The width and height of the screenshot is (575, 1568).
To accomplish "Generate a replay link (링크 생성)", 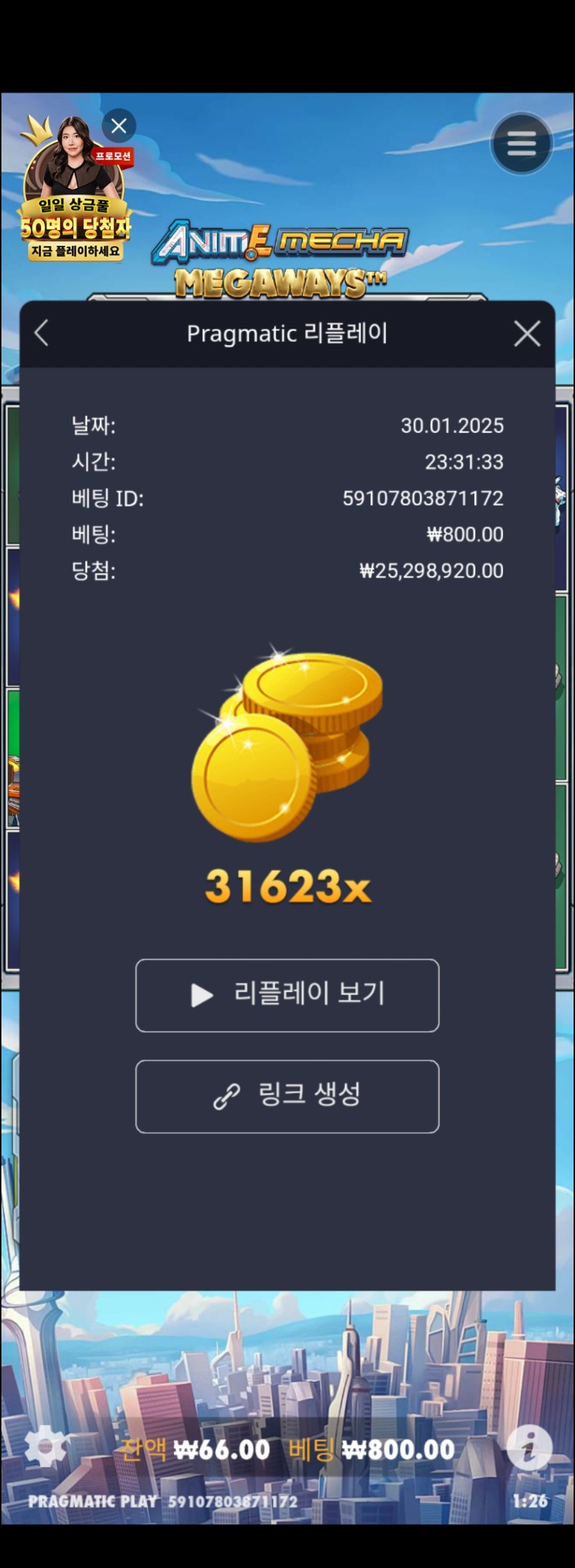I will (287, 1095).
